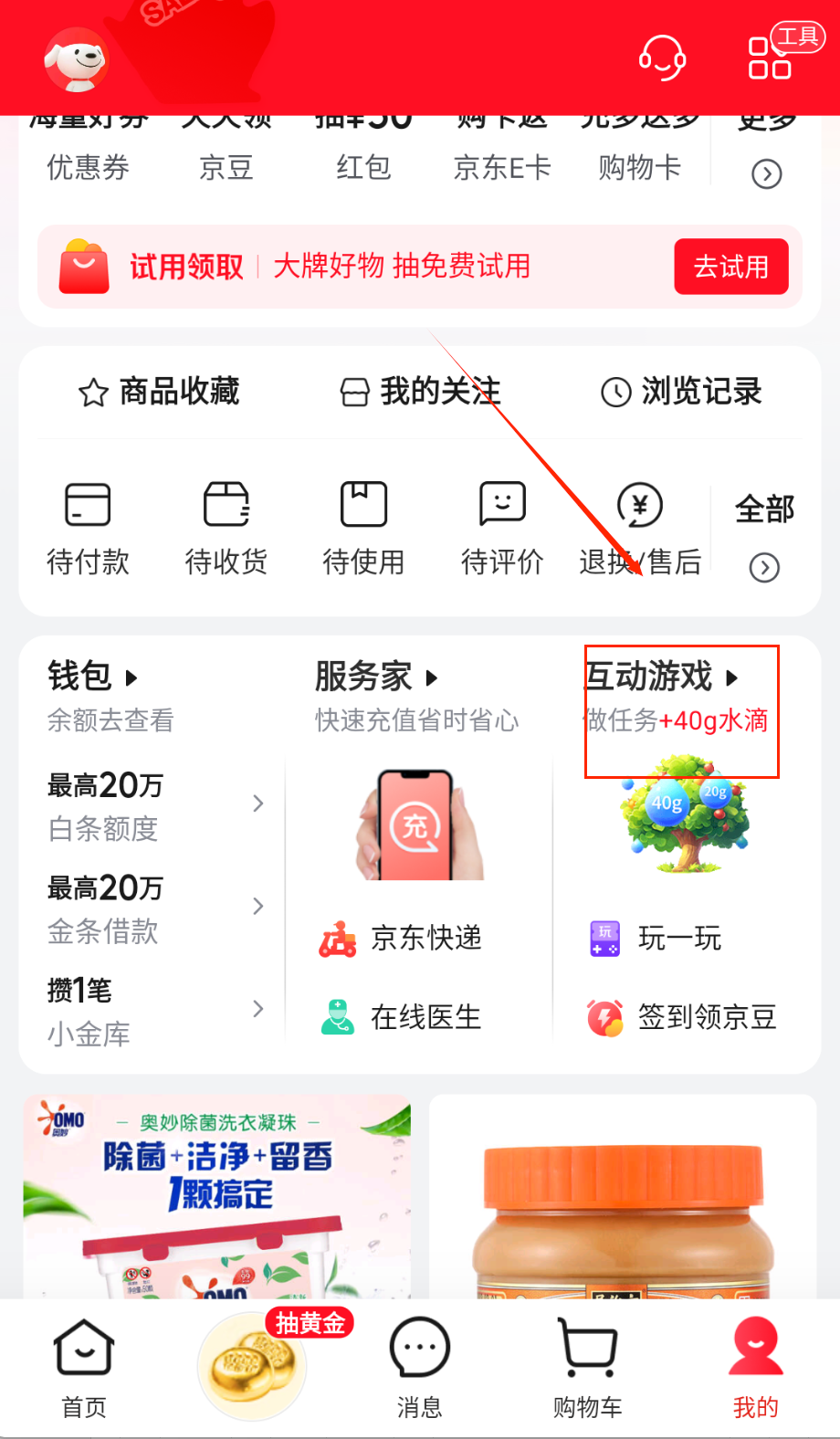Open 待评价 orders to review
Viewport: 840px width, 1439px height.
click(502, 528)
